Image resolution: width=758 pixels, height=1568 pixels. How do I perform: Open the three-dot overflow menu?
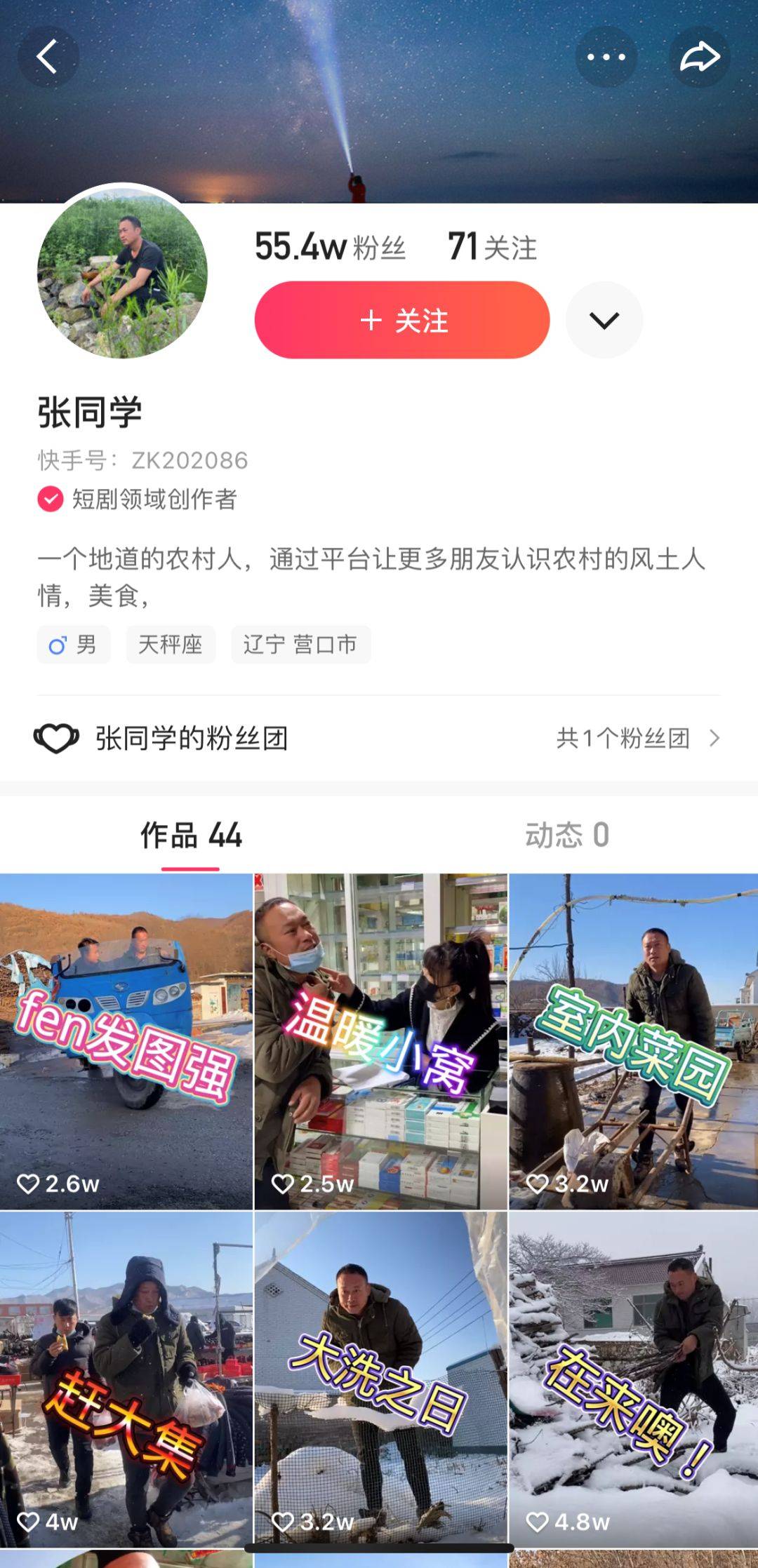coord(606,57)
